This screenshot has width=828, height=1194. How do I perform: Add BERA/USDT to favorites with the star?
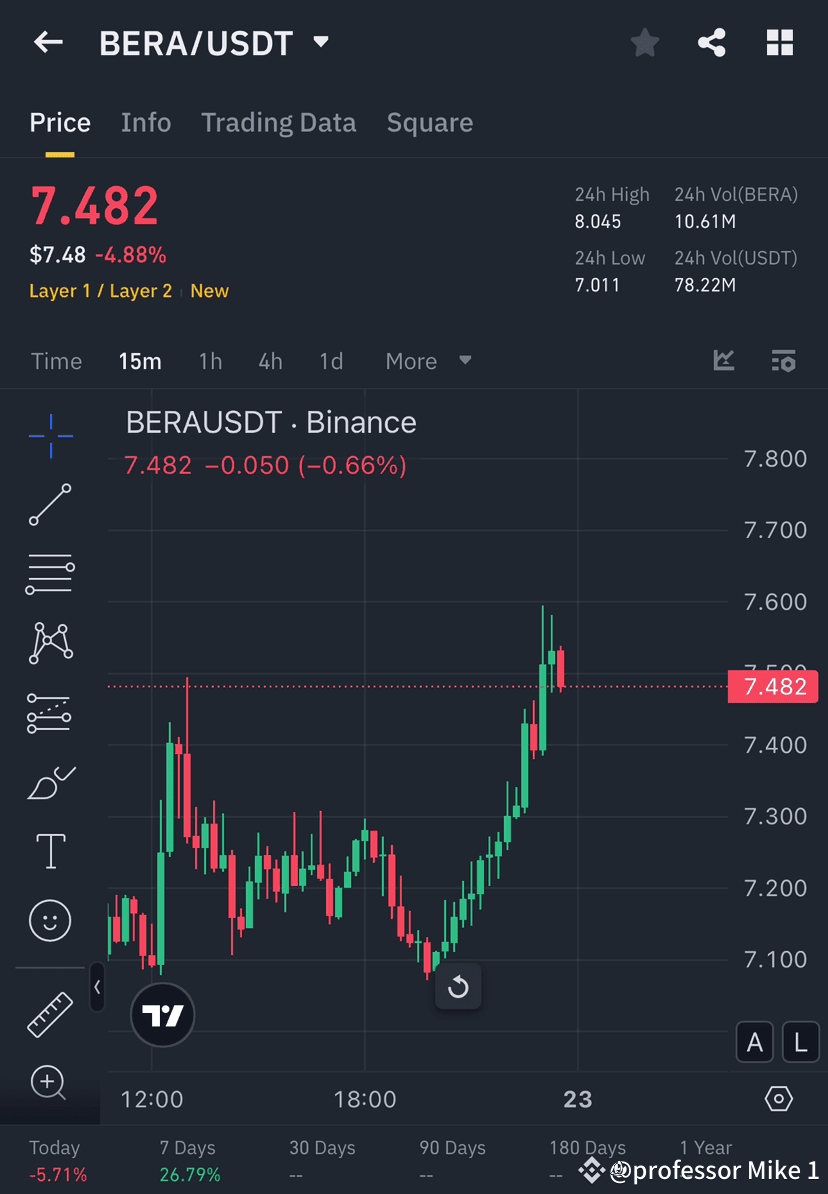[644, 42]
